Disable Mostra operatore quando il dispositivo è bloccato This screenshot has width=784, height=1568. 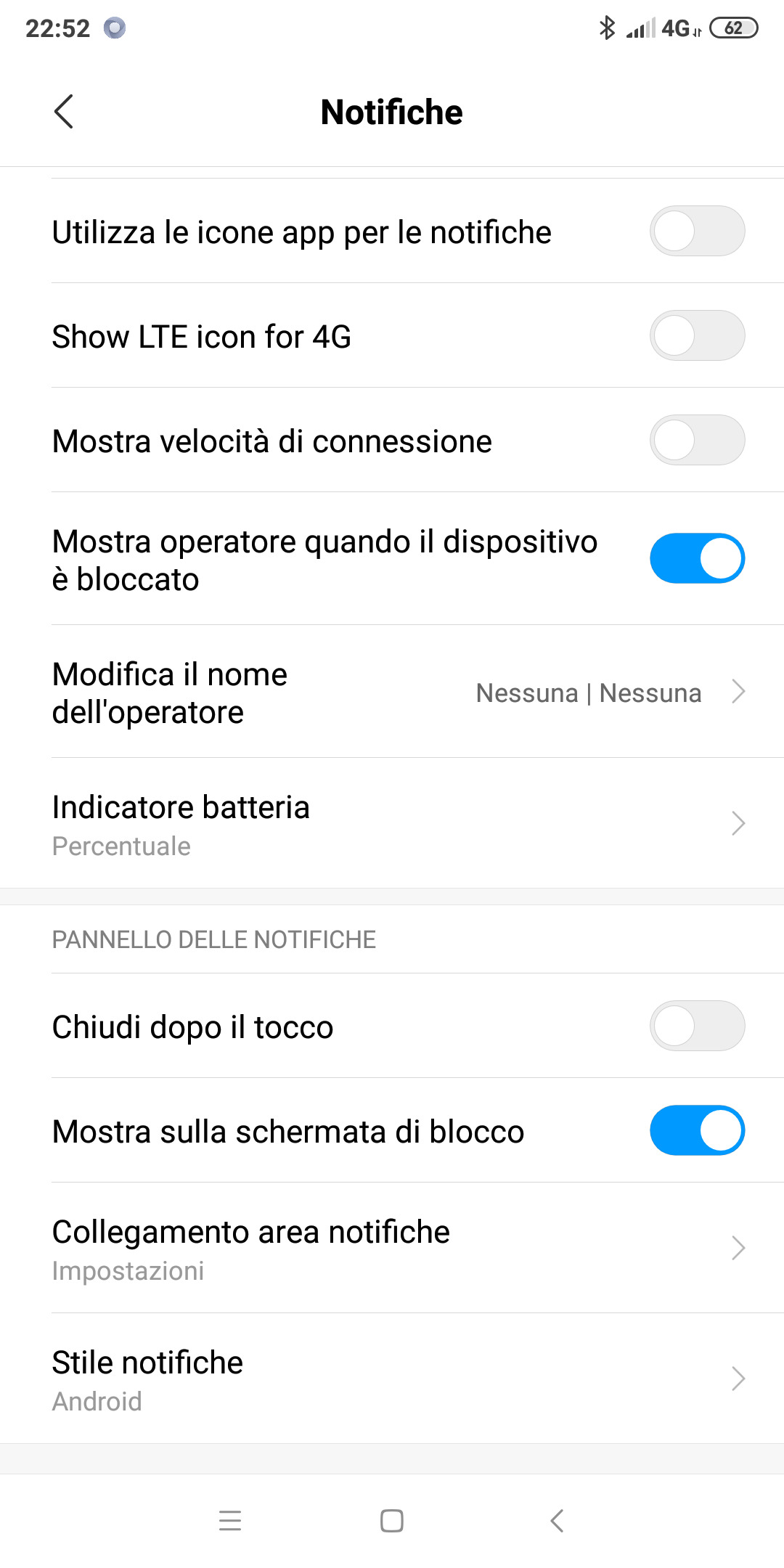pos(697,559)
